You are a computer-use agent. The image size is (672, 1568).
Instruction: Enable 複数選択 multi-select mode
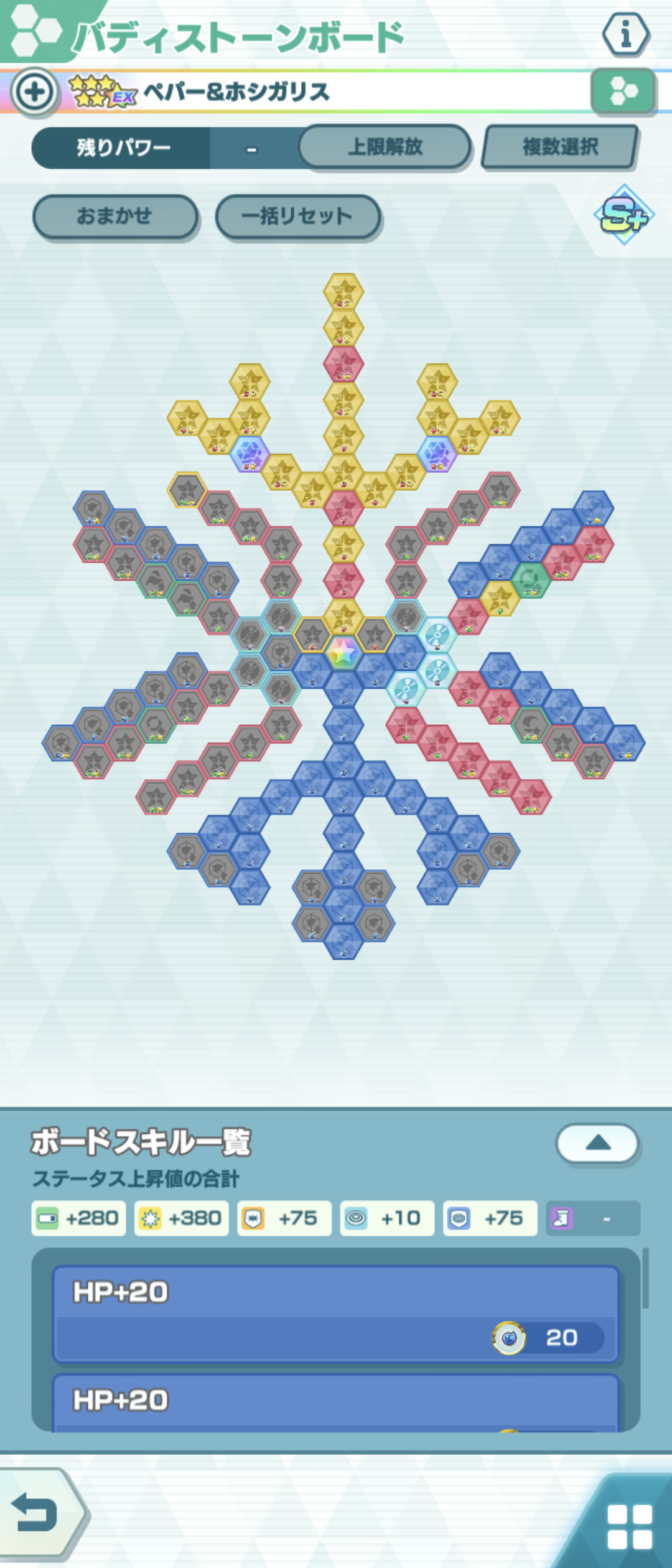tap(560, 147)
